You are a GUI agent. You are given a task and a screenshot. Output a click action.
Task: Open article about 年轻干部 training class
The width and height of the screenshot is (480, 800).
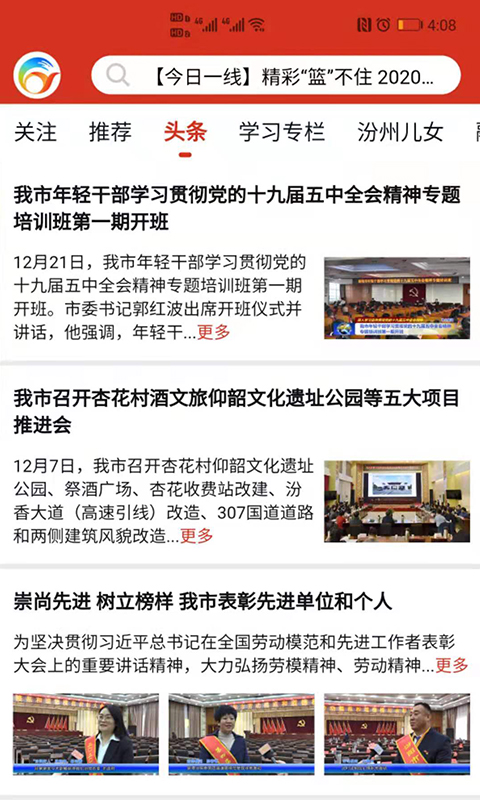[237, 208]
